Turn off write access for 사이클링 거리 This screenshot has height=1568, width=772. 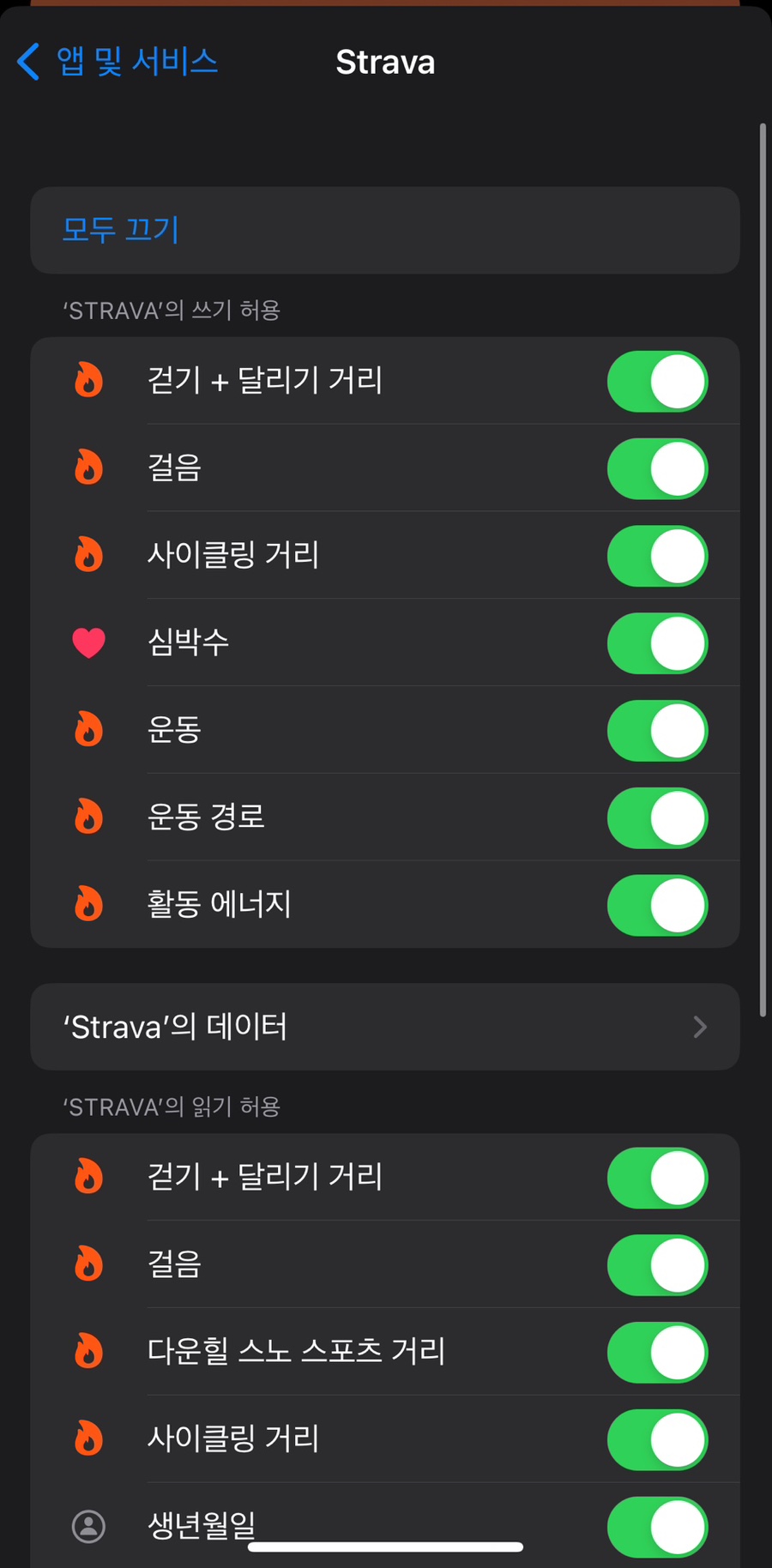click(x=658, y=556)
